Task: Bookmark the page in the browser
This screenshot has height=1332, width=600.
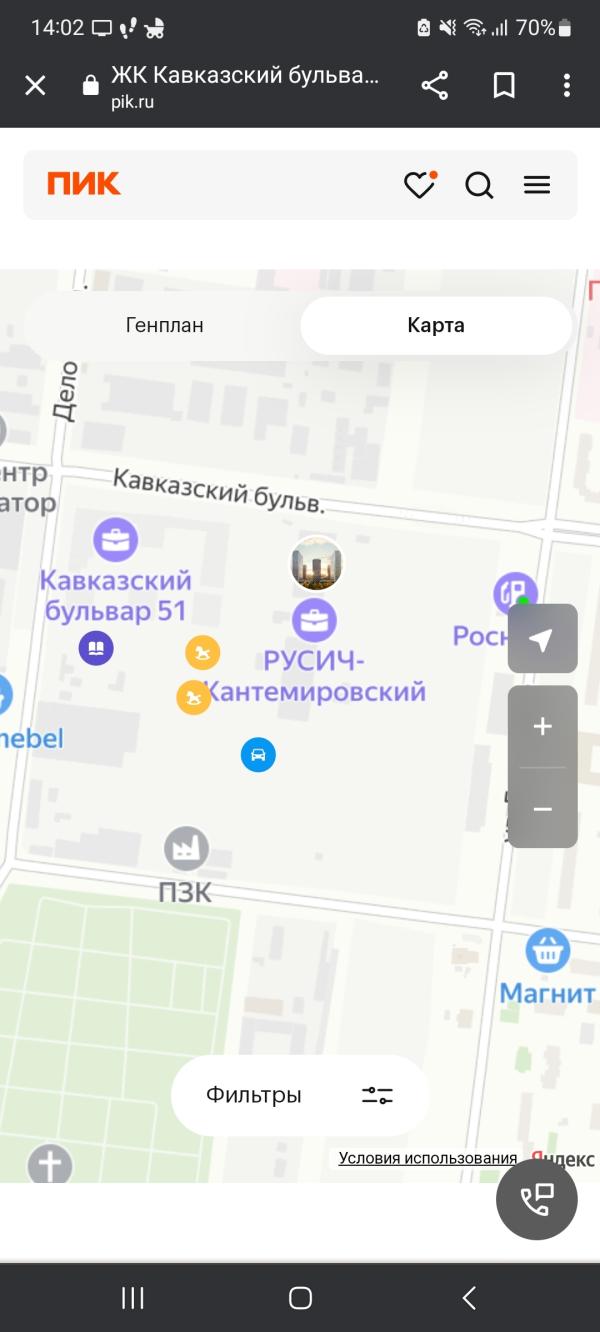Action: point(504,86)
